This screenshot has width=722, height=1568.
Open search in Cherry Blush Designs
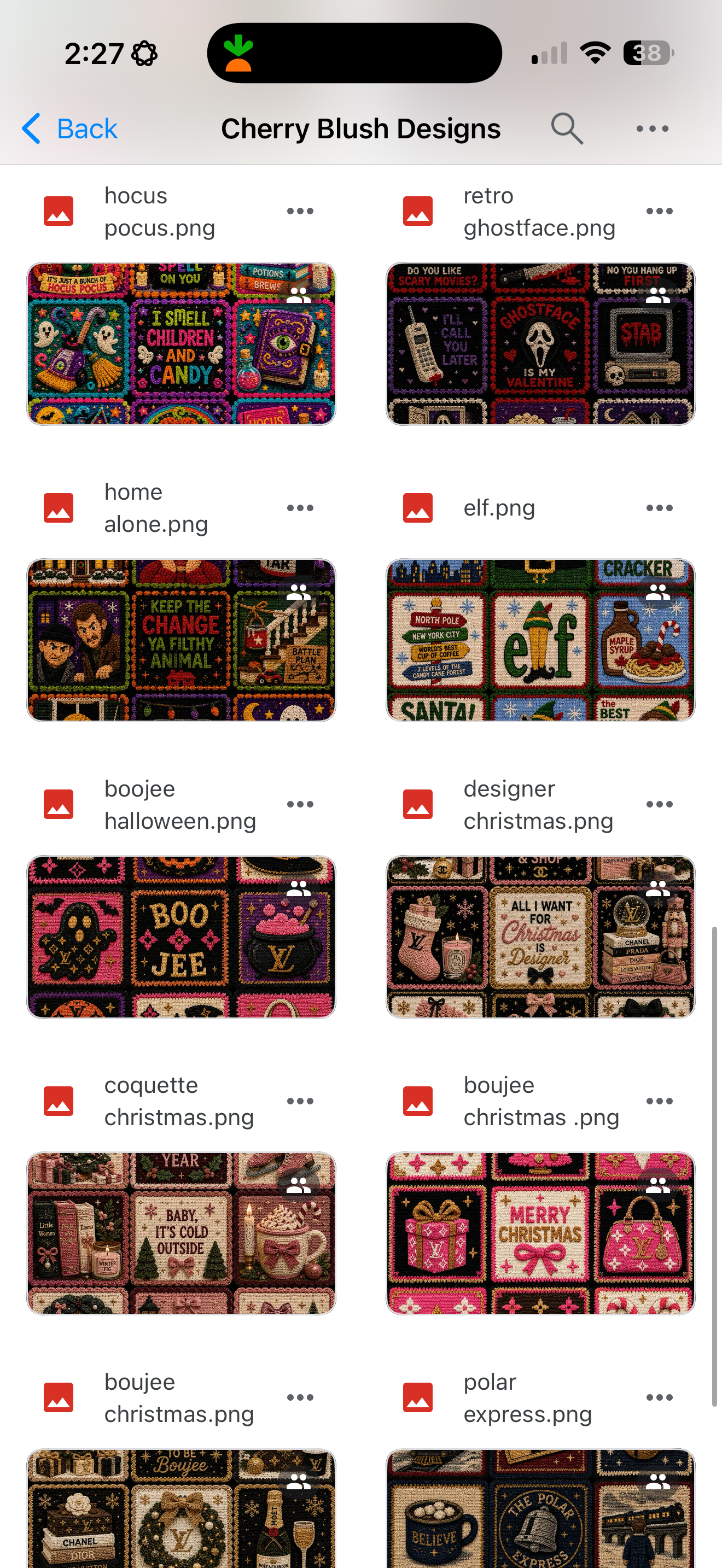click(x=567, y=128)
